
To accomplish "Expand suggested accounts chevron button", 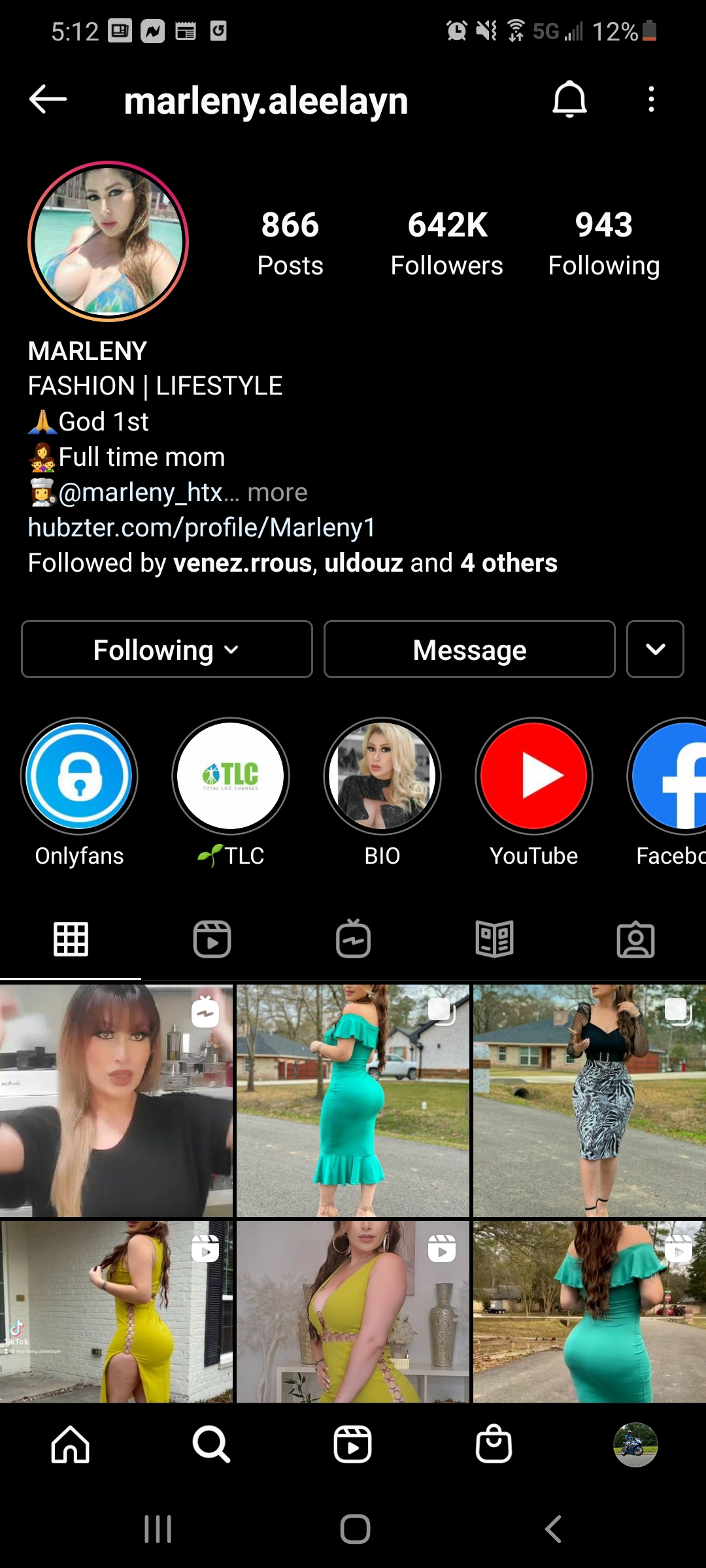I will pyautogui.click(x=655, y=649).
